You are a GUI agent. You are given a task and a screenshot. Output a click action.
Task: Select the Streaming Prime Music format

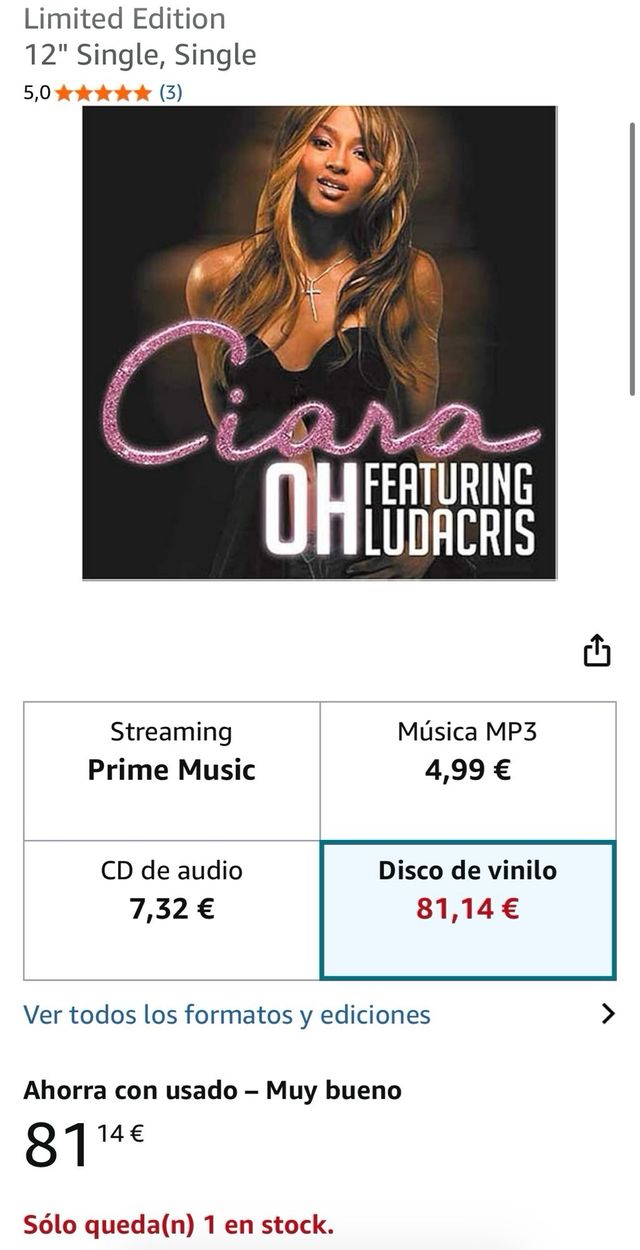coord(172,770)
